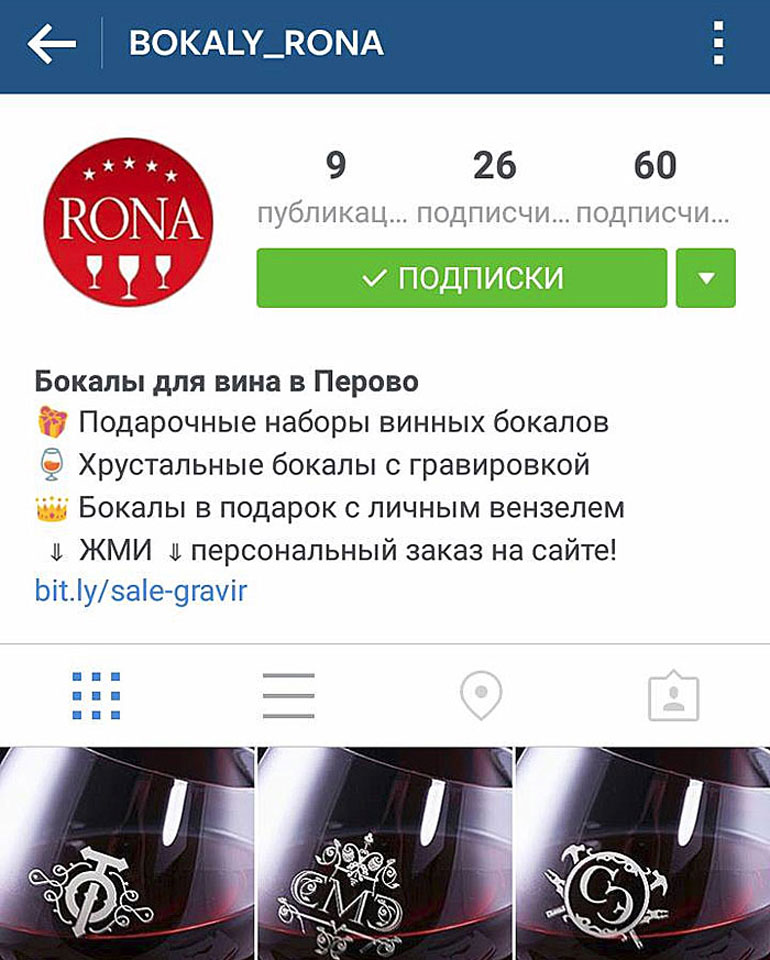Open the glass photo with S monogram
The height and width of the screenshot is (960, 770).
[642, 853]
